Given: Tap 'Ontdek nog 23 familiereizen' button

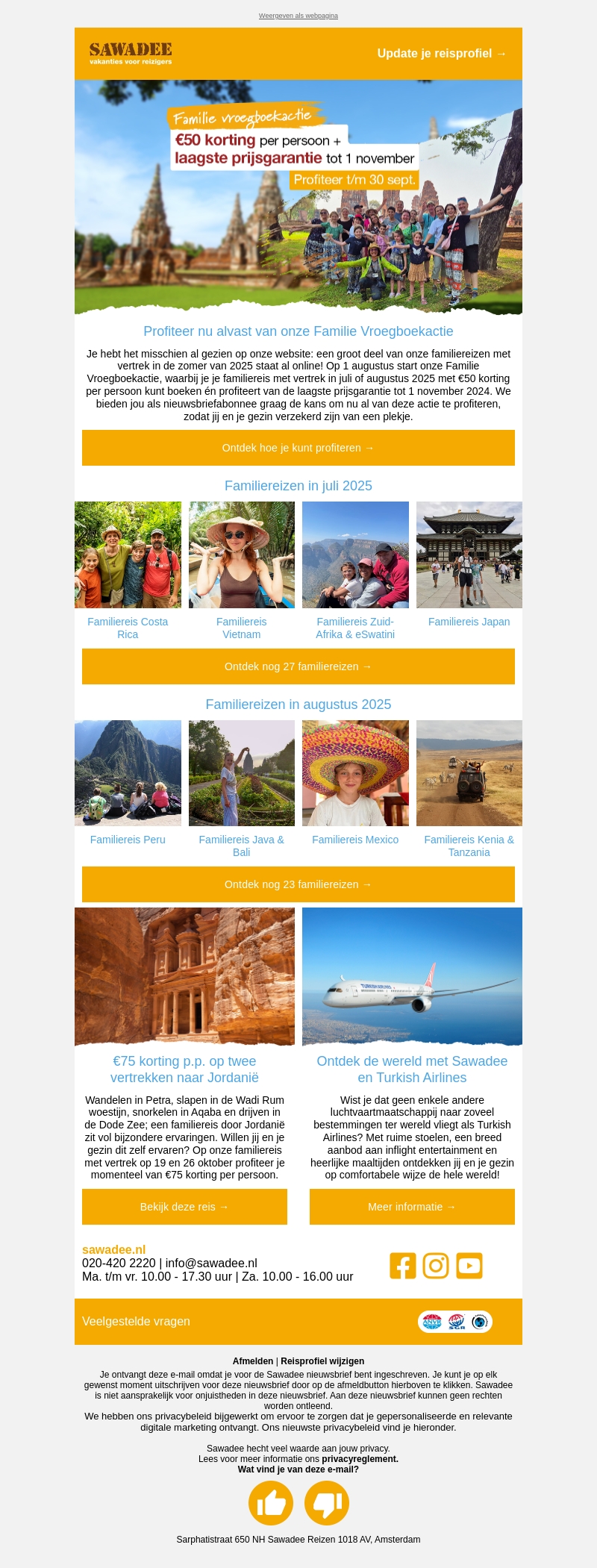Looking at the screenshot, I should 298,884.
